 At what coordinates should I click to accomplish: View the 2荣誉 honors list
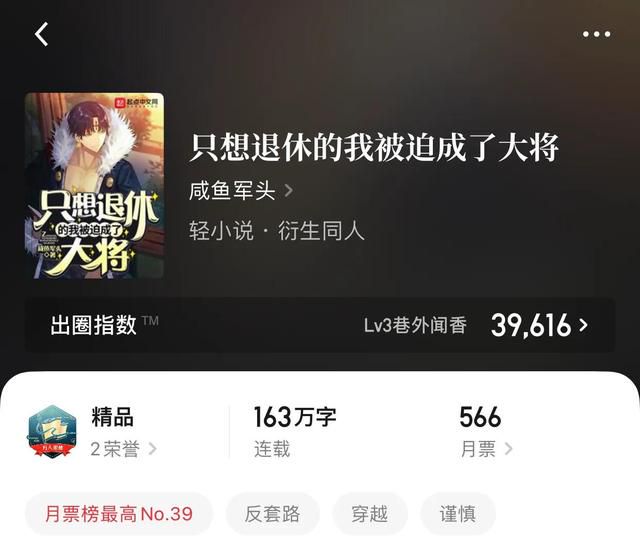pos(123,449)
